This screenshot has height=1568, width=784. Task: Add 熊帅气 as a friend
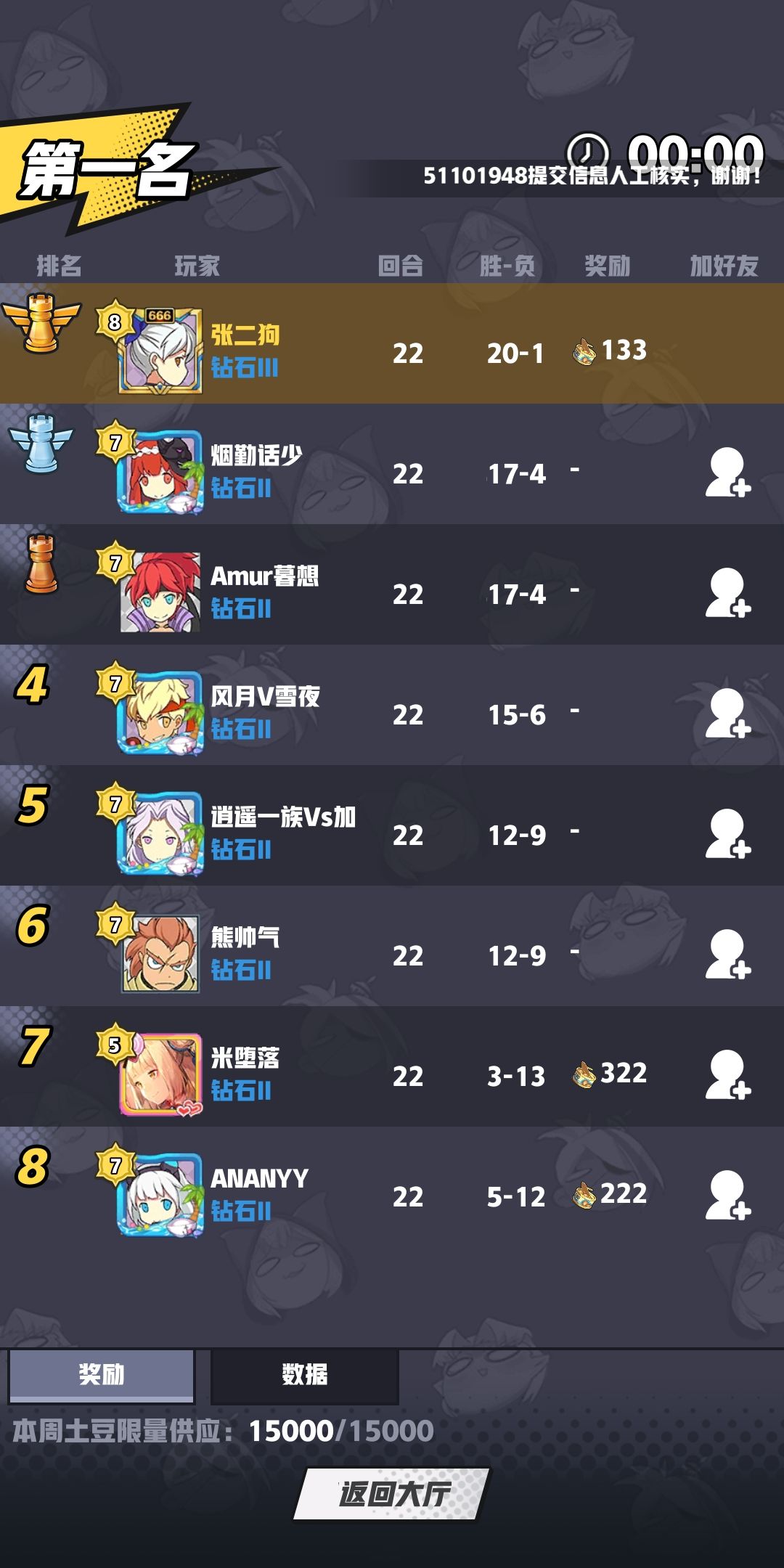(x=727, y=955)
